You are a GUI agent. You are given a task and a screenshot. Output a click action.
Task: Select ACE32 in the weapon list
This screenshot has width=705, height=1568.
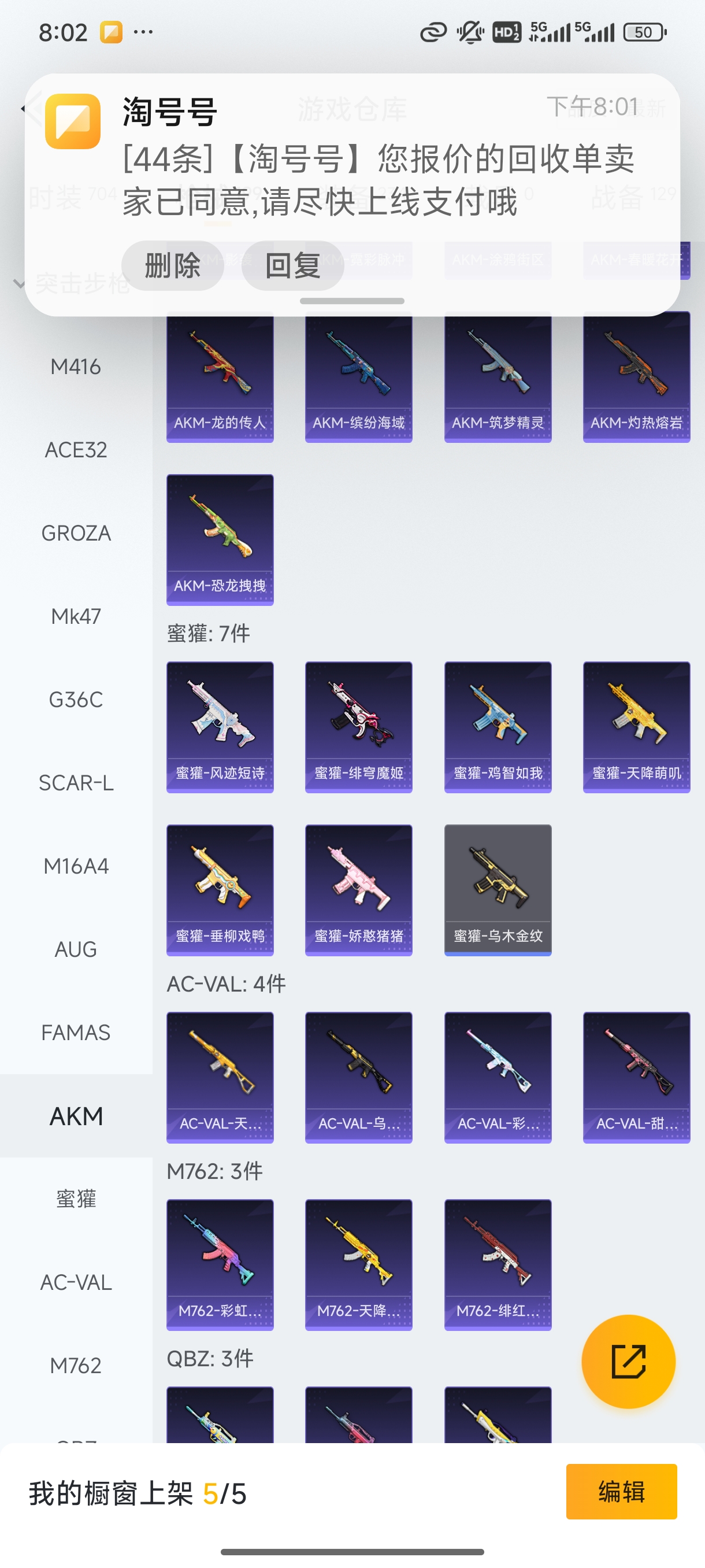76,450
